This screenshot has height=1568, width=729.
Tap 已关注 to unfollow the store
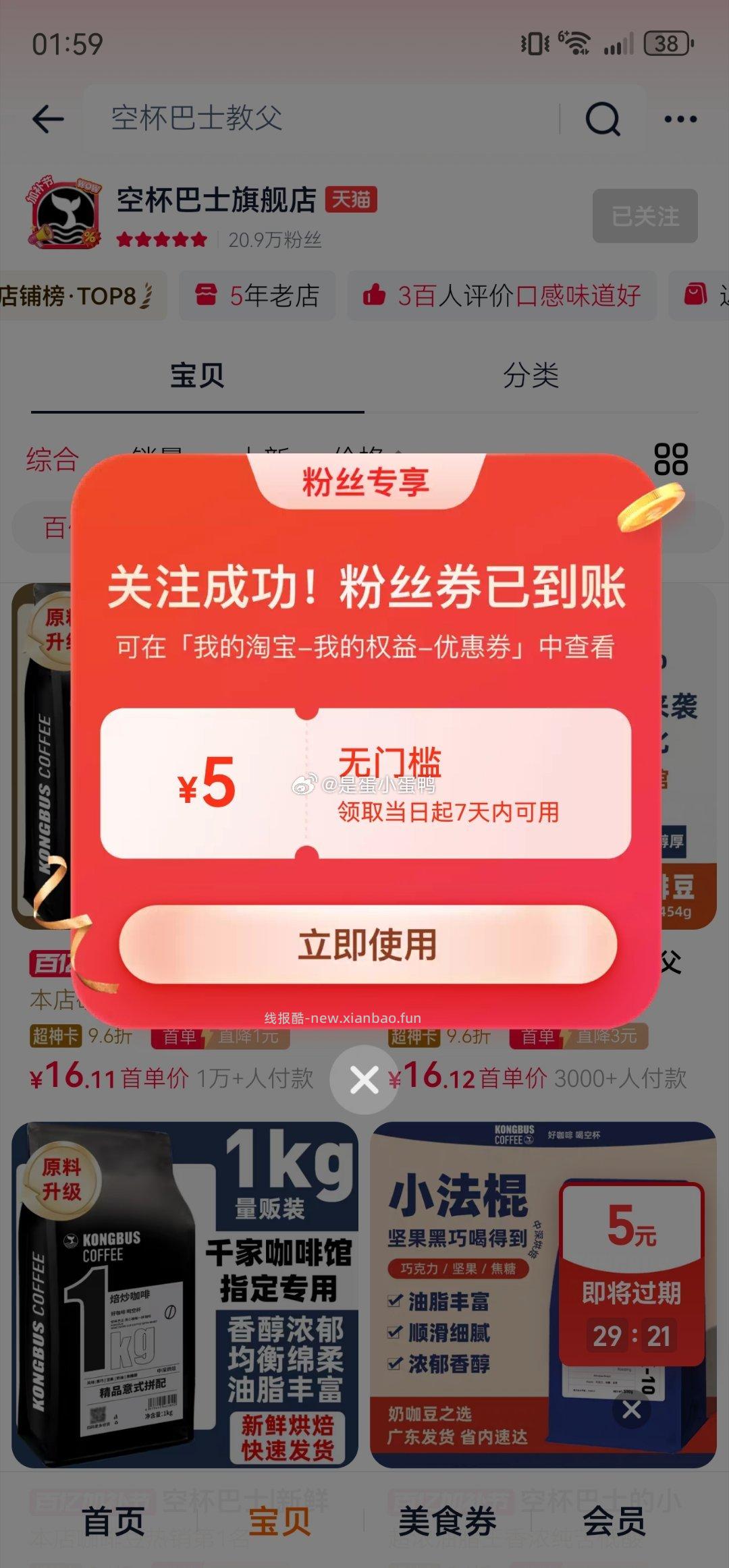(644, 216)
